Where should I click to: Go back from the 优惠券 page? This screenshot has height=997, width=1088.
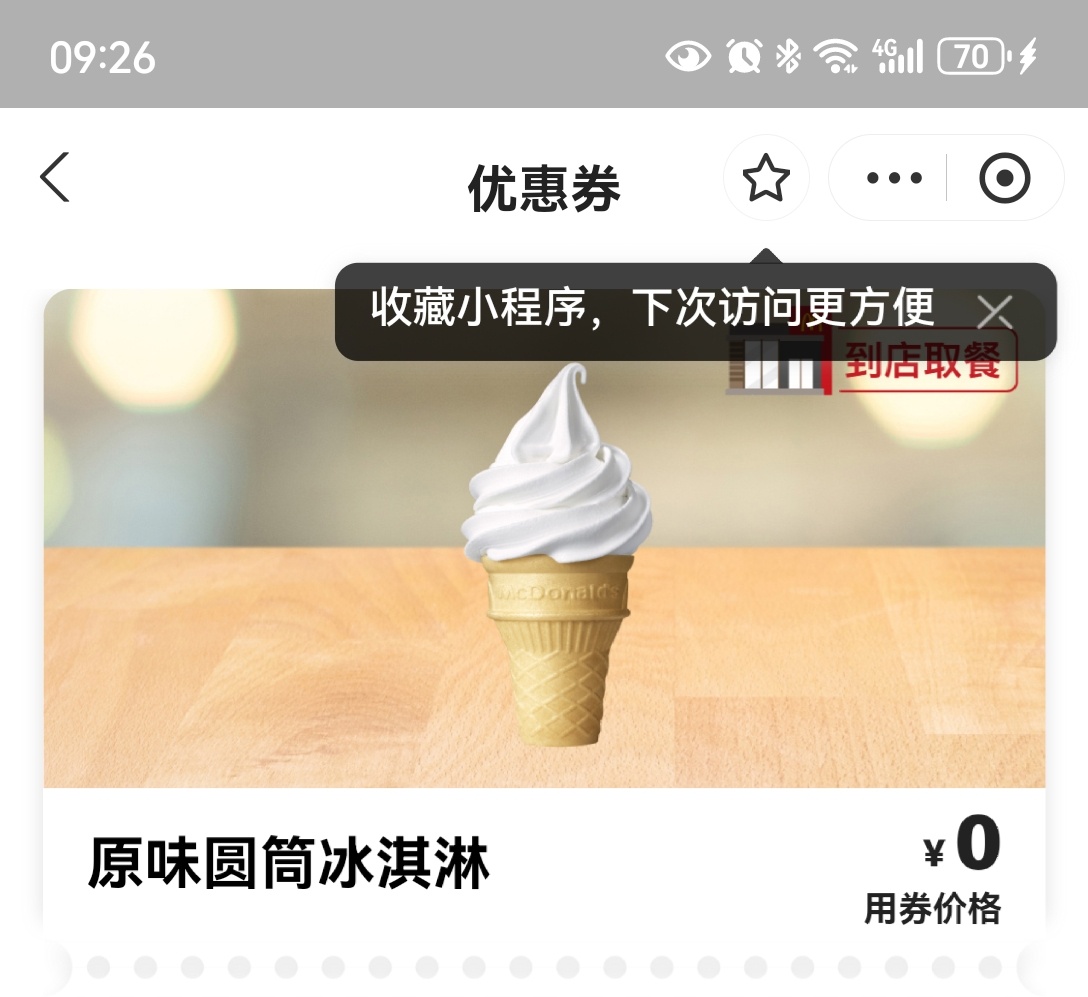(x=56, y=178)
